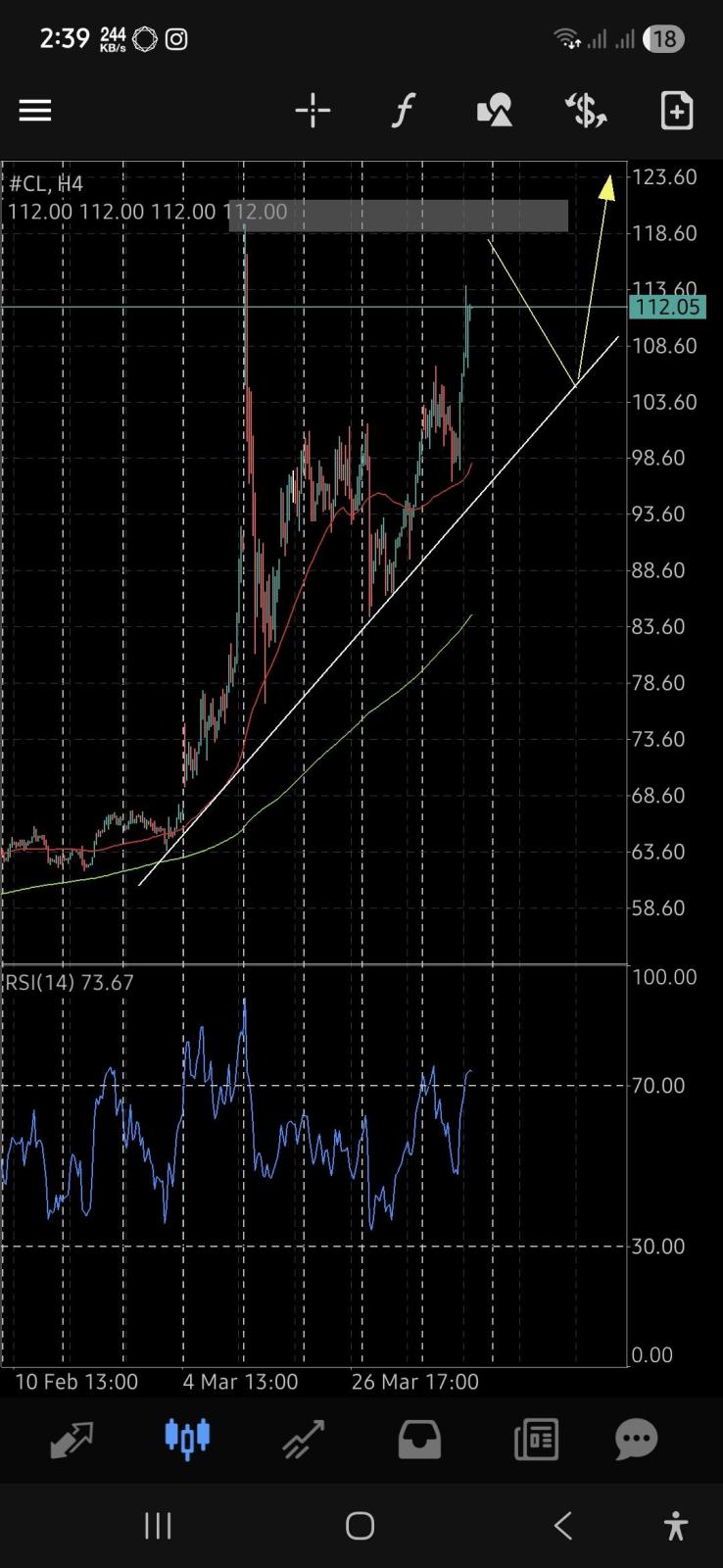Open the crosshair tool
This screenshot has width=723, height=1568.
pyautogui.click(x=312, y=110)
